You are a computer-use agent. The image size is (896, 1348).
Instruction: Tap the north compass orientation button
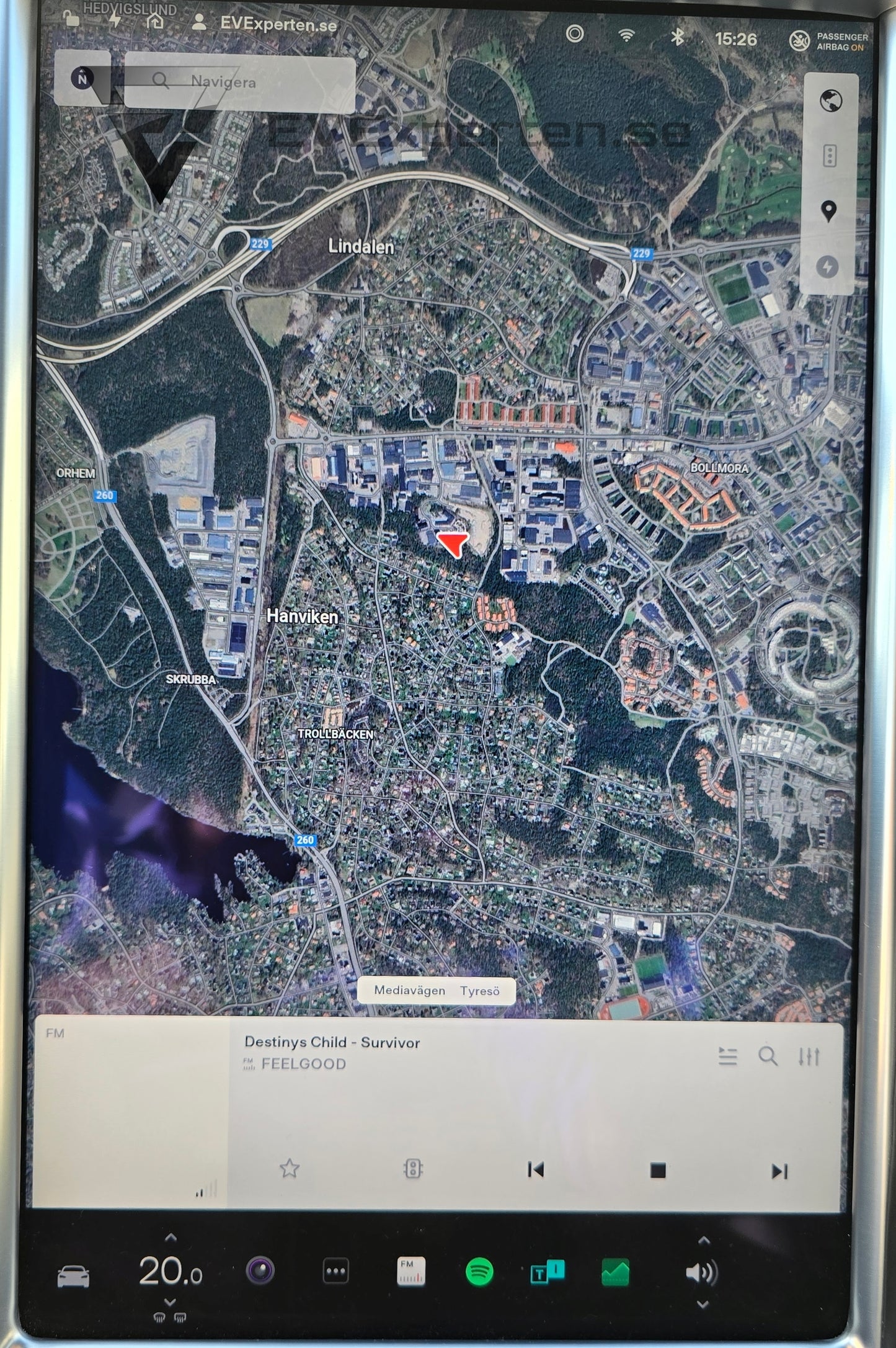82,79
